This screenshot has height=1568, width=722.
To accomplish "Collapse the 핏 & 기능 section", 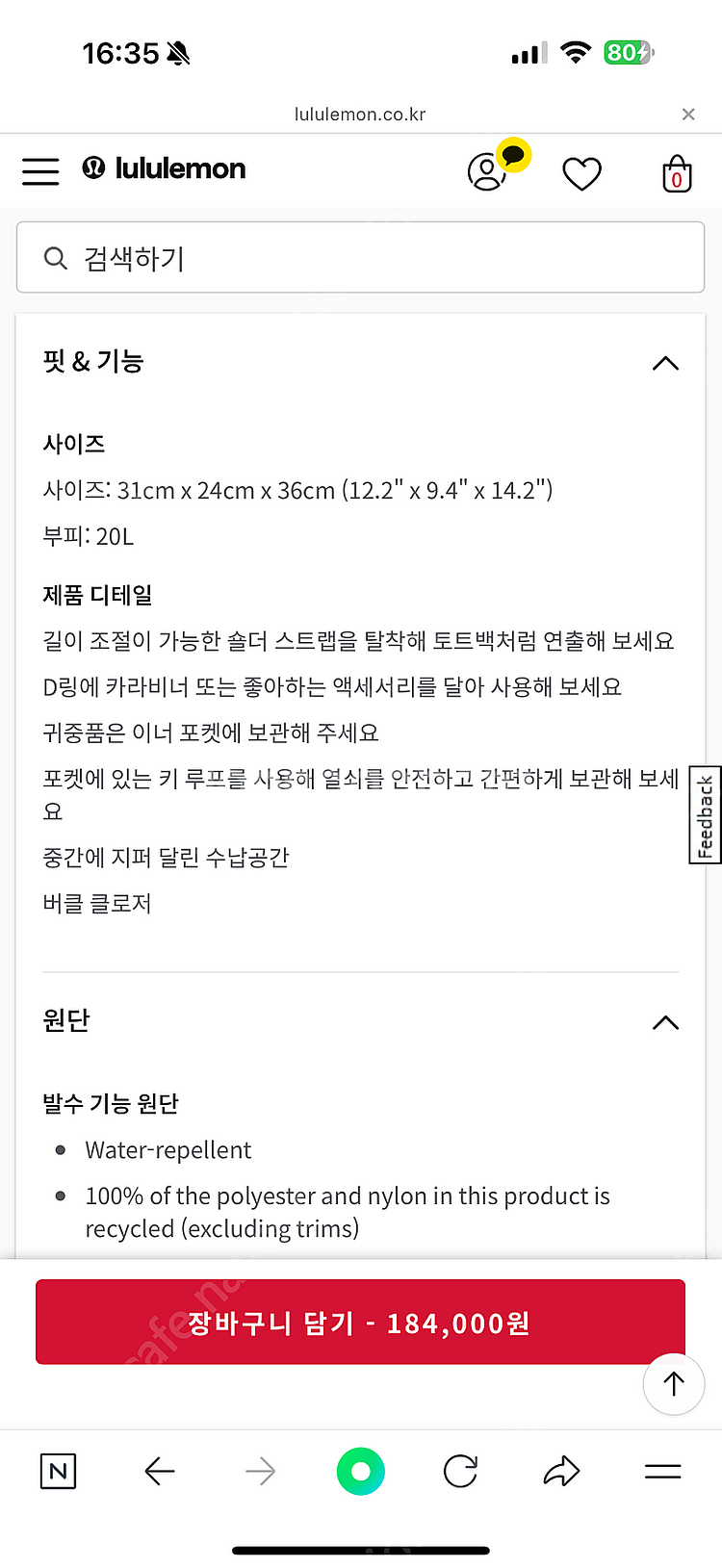I will pos(665,363).
